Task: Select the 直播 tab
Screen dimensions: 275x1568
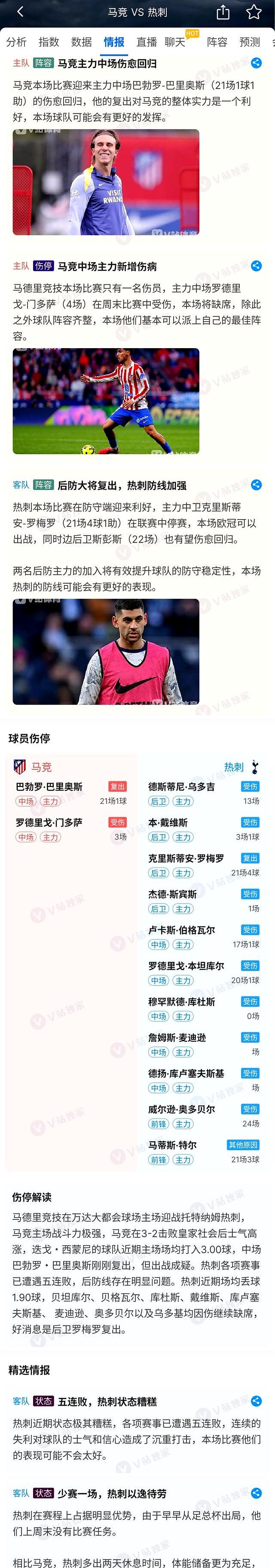Action: pyautogui.click(x=146, y=42)
